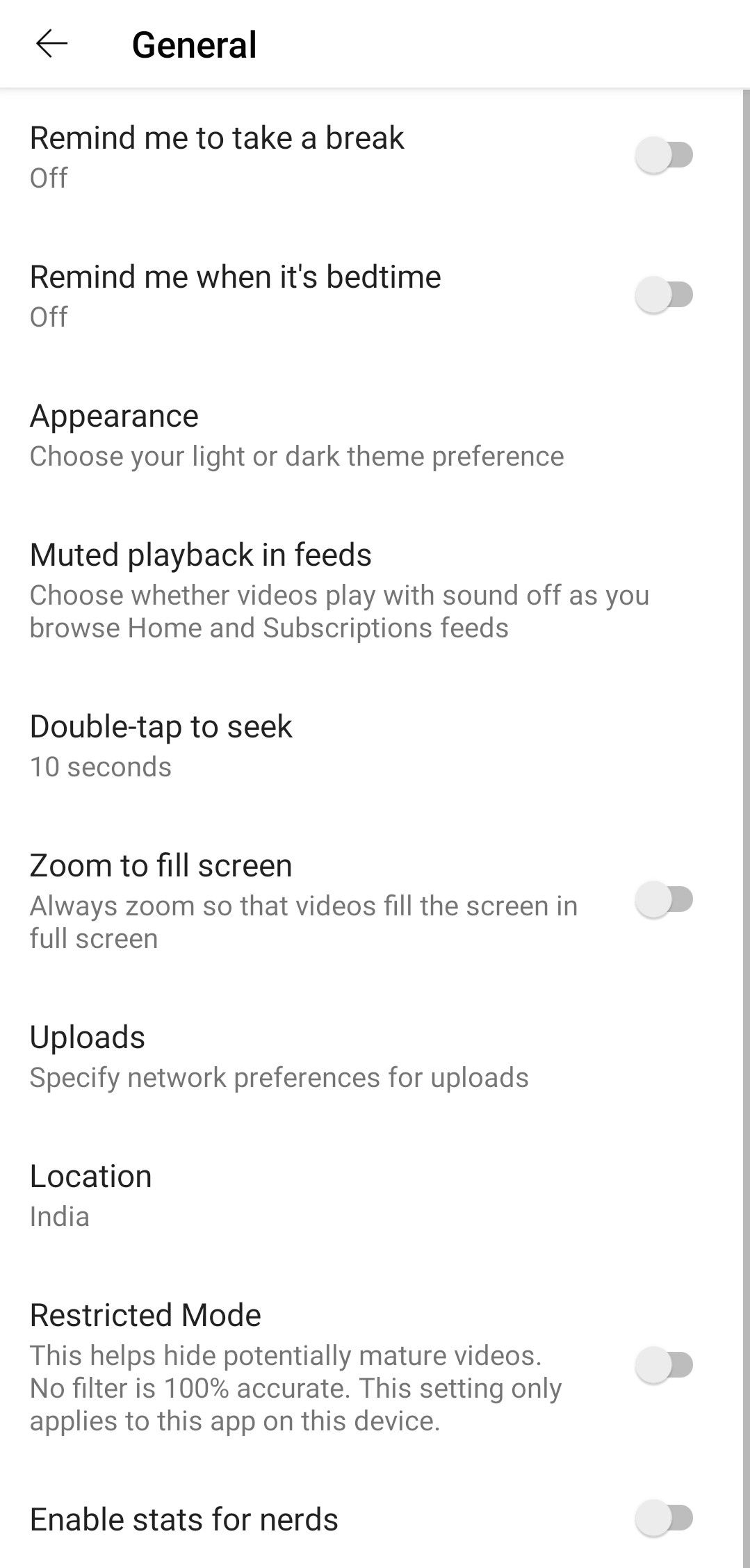Go back from General settings
The height and width of the screenshot is (1568, 750).
(52, 44)
